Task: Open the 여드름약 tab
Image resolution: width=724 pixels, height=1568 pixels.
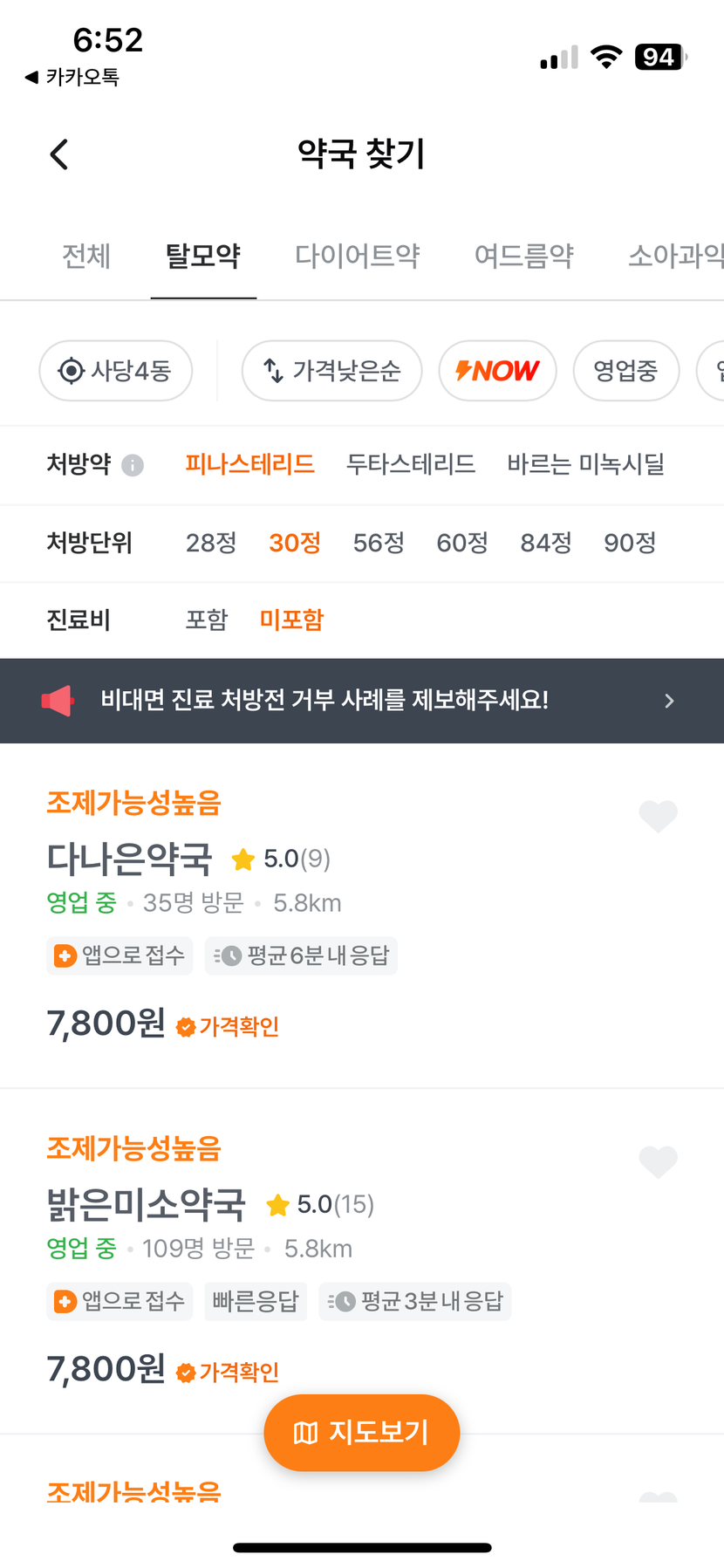Action: pyautogui.click(x=523, y=256)
